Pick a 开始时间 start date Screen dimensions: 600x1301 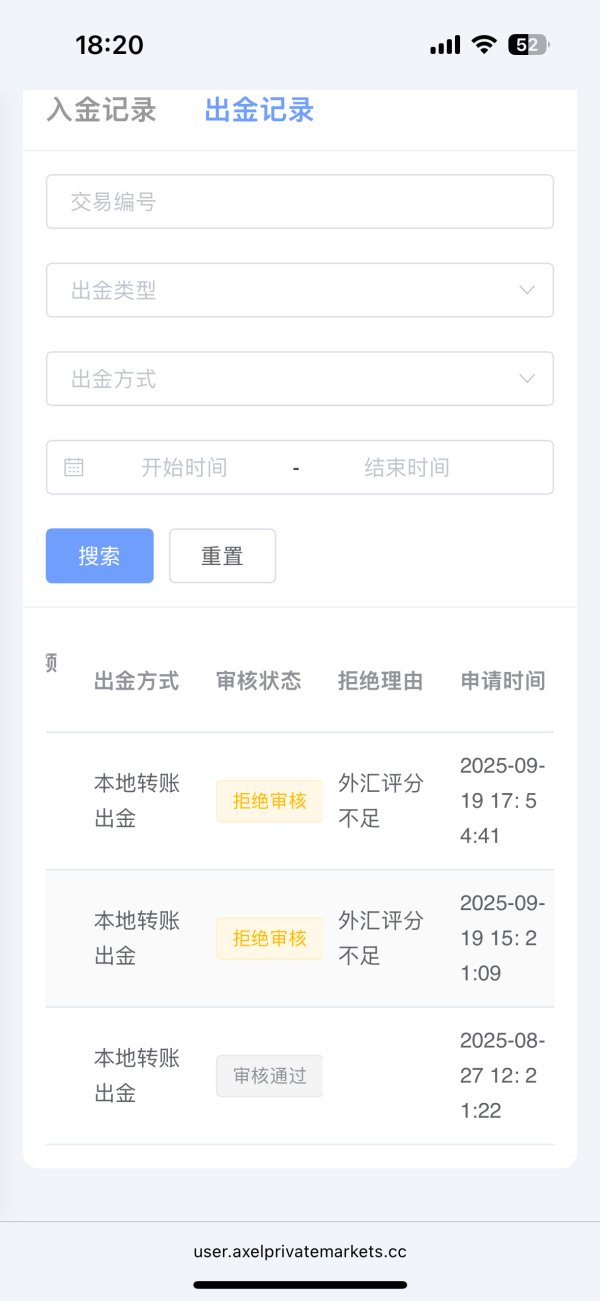(x=184, y=467)
